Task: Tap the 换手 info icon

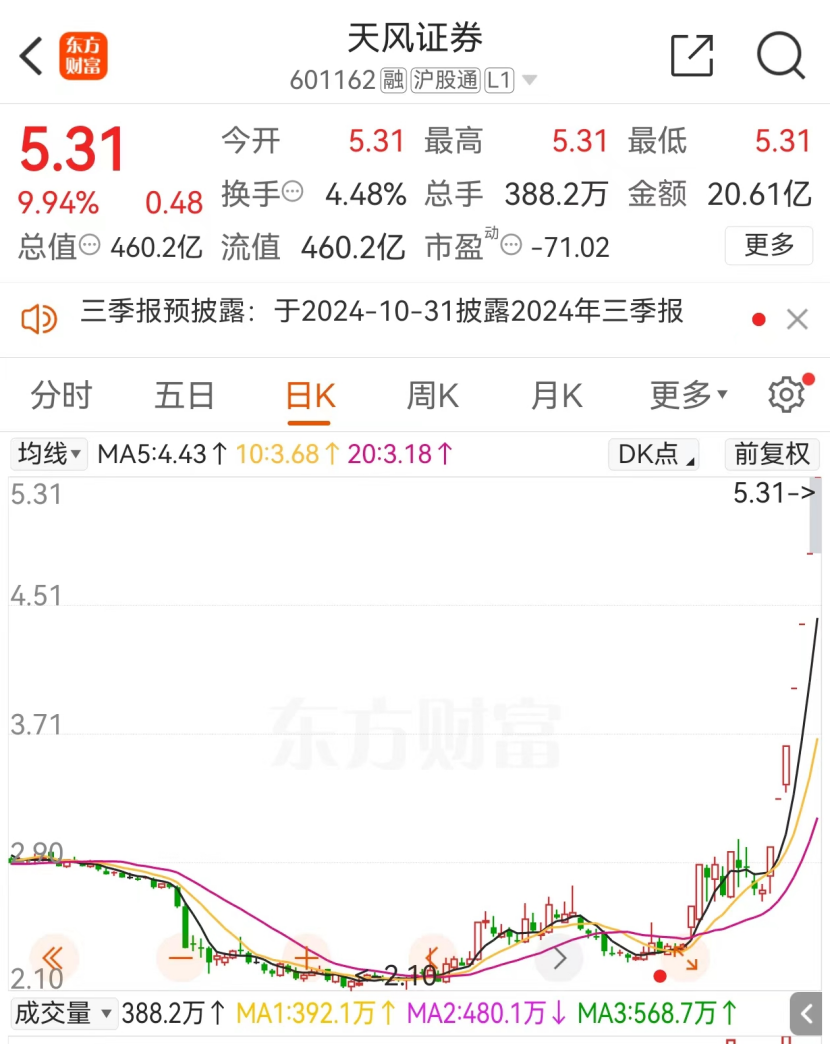Action: [293, 192]
